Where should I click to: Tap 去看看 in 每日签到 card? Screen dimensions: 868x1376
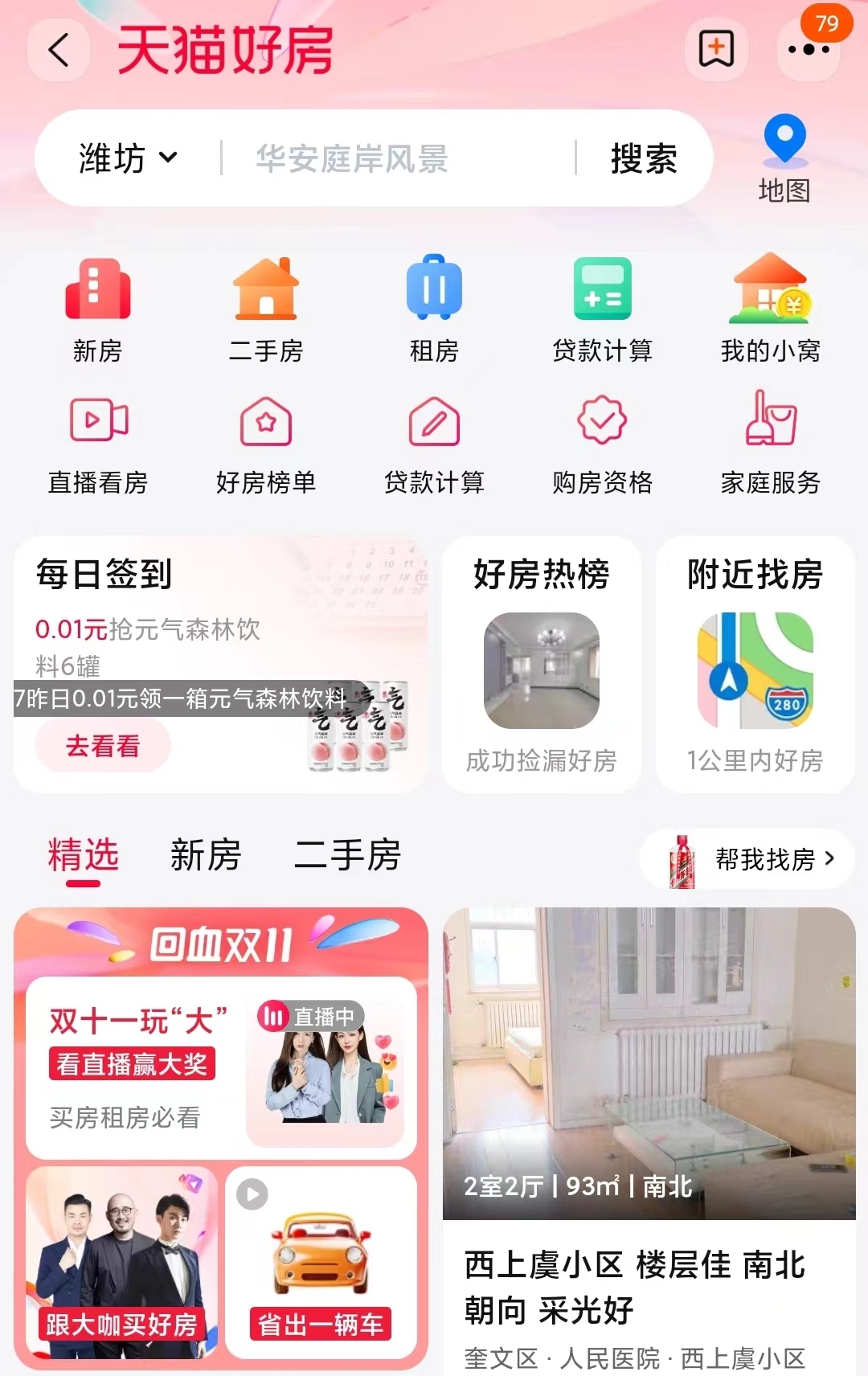click(103, 746)
